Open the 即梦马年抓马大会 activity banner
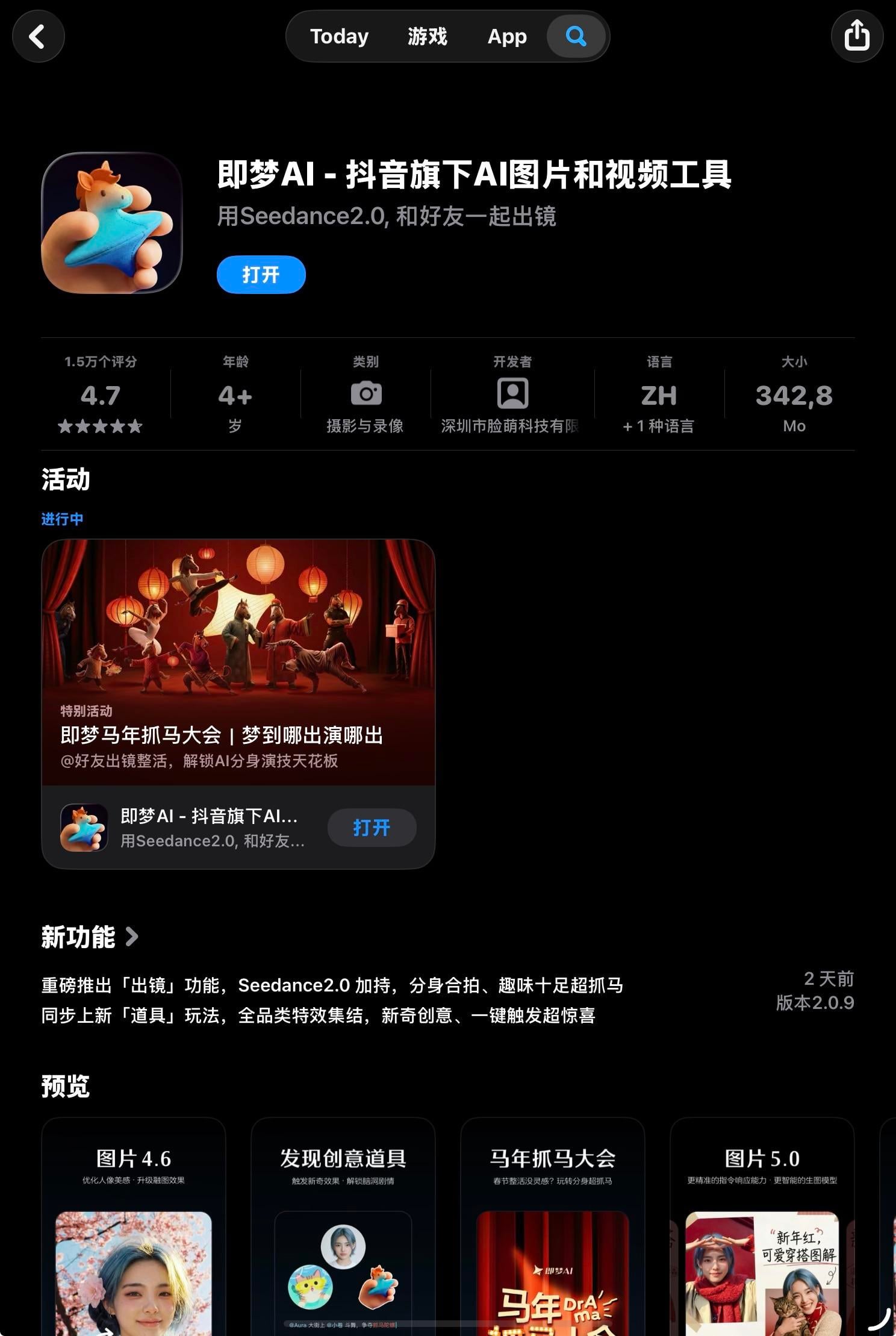This screenshot has width=896, height=1336. pyautogui.click(x=238, y=663)
